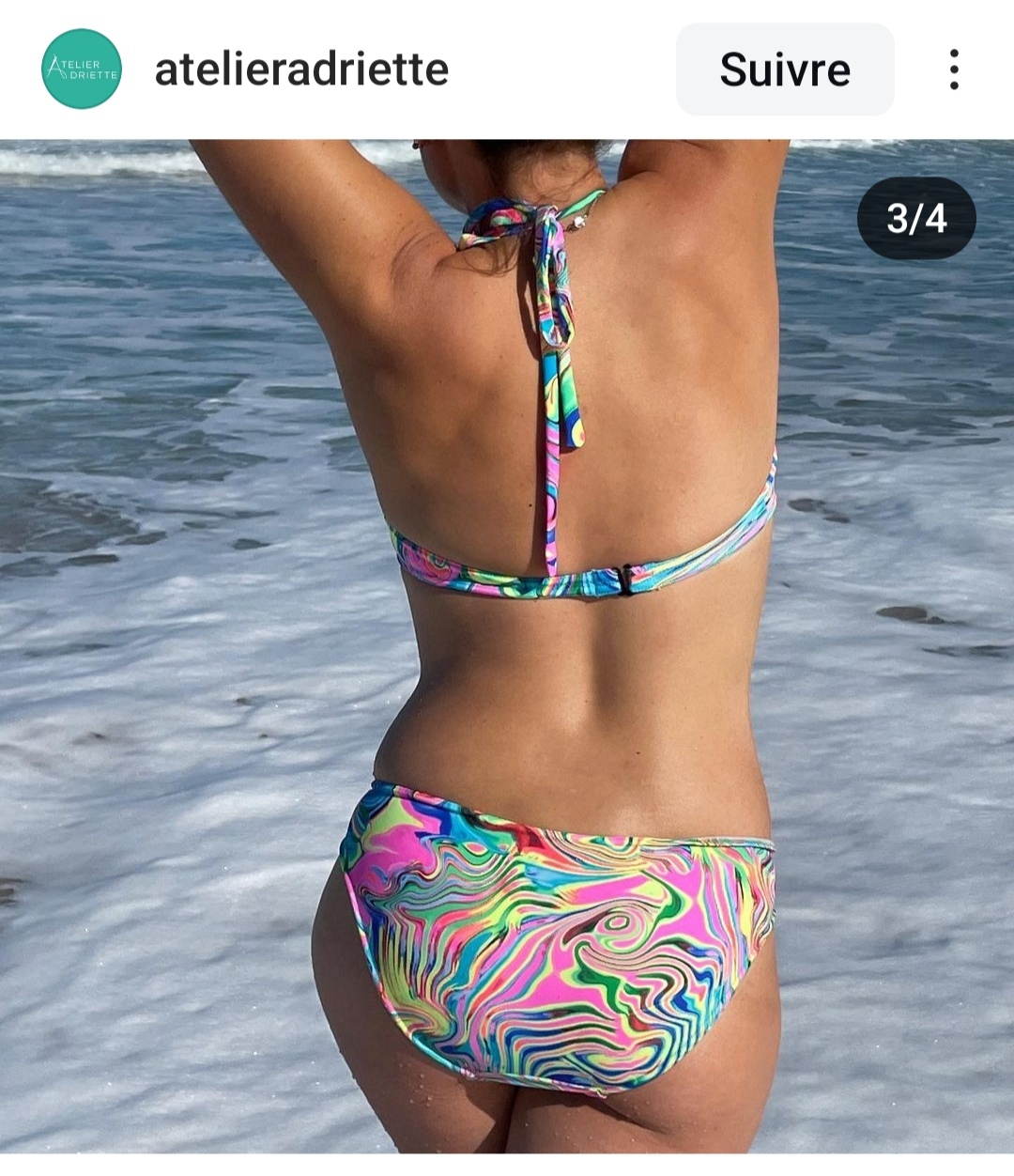Open the atelieradriette profile picture
Viewport: 1014px width, 1176px height.
82,69
